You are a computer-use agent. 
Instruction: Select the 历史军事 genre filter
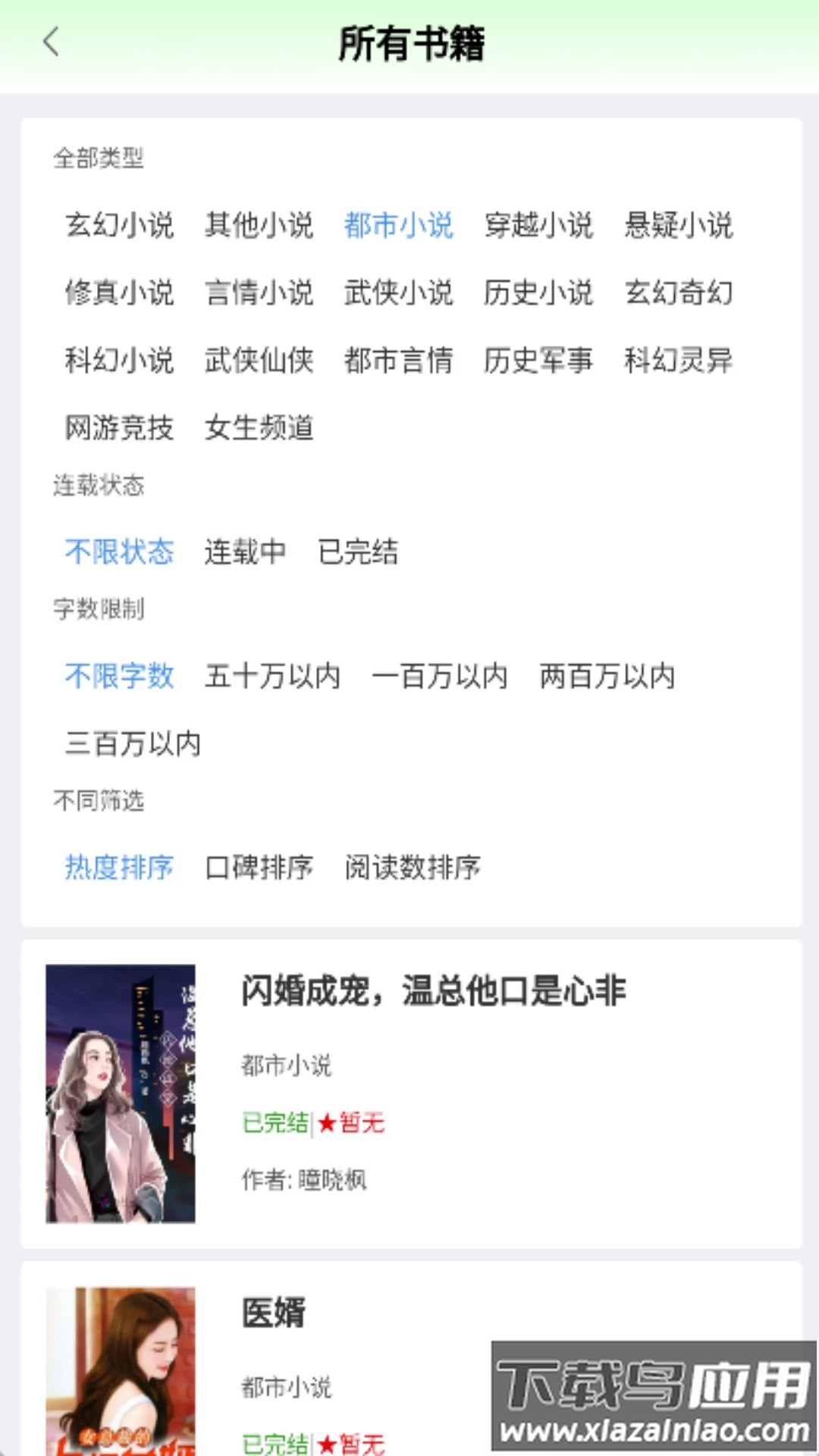pos(539,361)
